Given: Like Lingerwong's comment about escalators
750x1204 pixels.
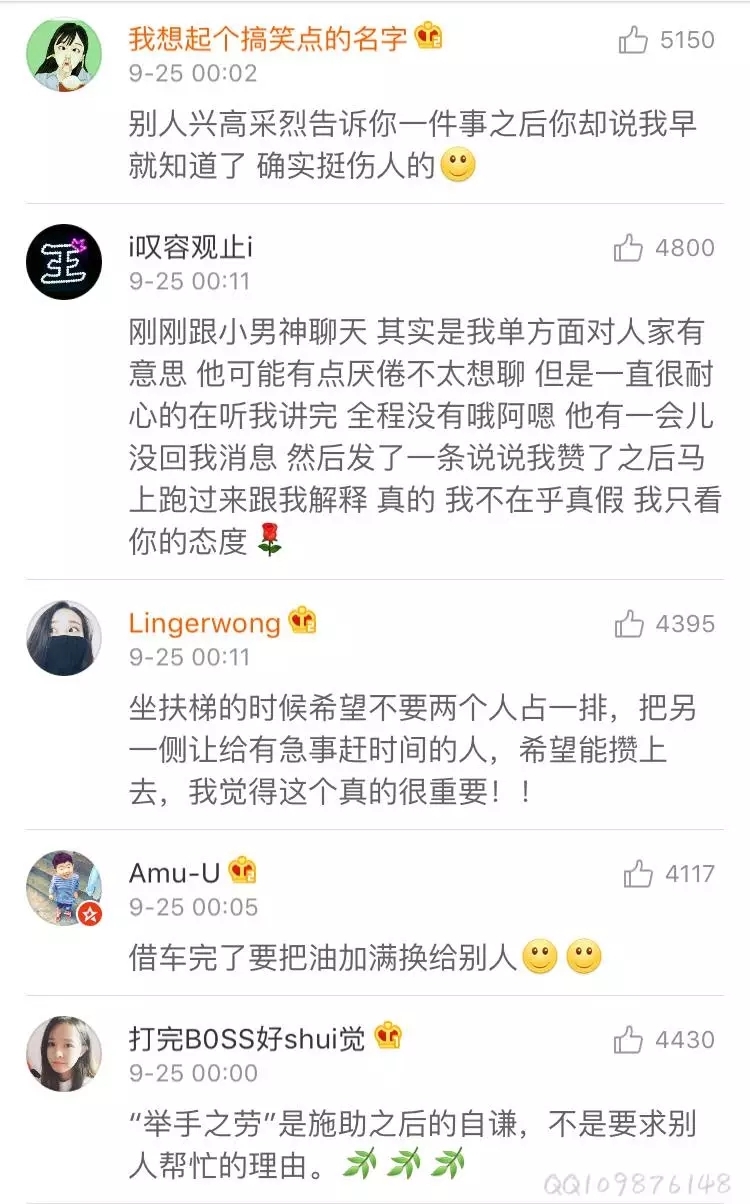Looking at the screenshot, I should [x=629, y=624].
